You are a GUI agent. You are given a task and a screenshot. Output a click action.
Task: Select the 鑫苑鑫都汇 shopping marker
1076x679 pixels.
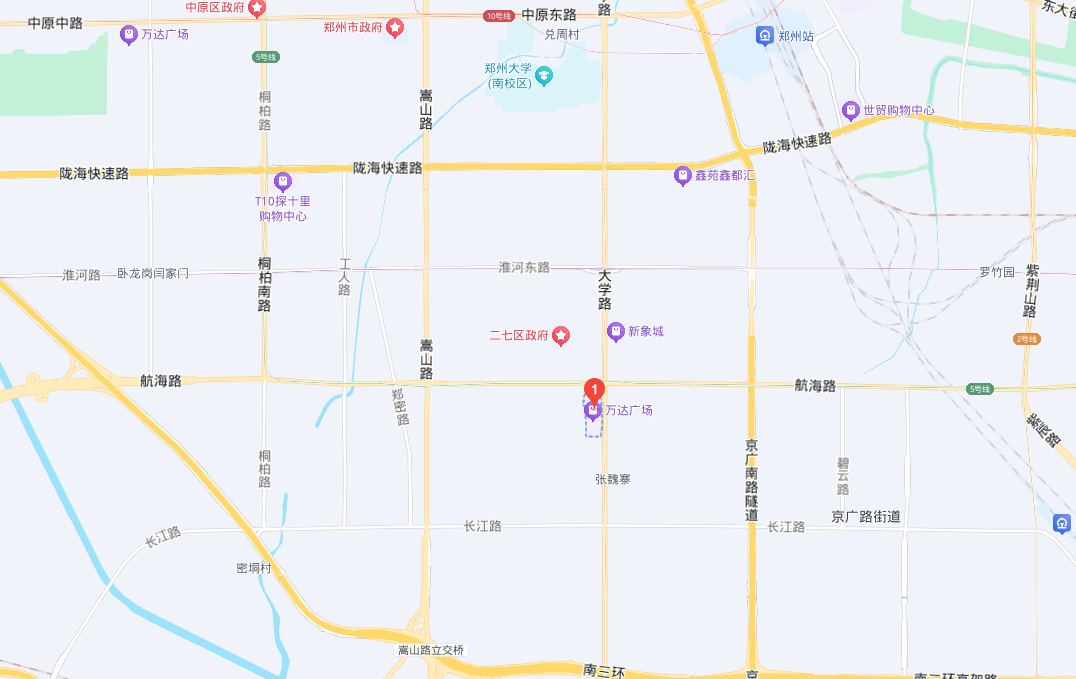point(683,175)
